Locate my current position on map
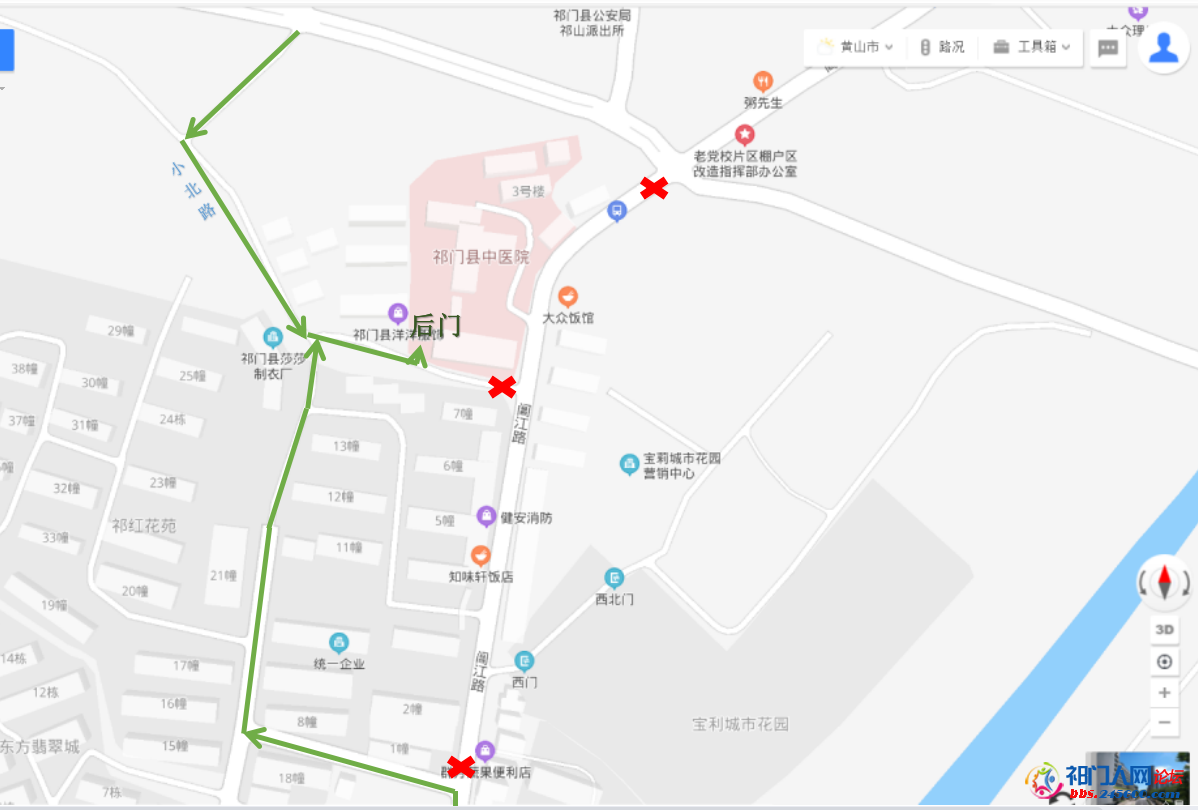The image size is (1198, 810). click(x=1164, y=661)
